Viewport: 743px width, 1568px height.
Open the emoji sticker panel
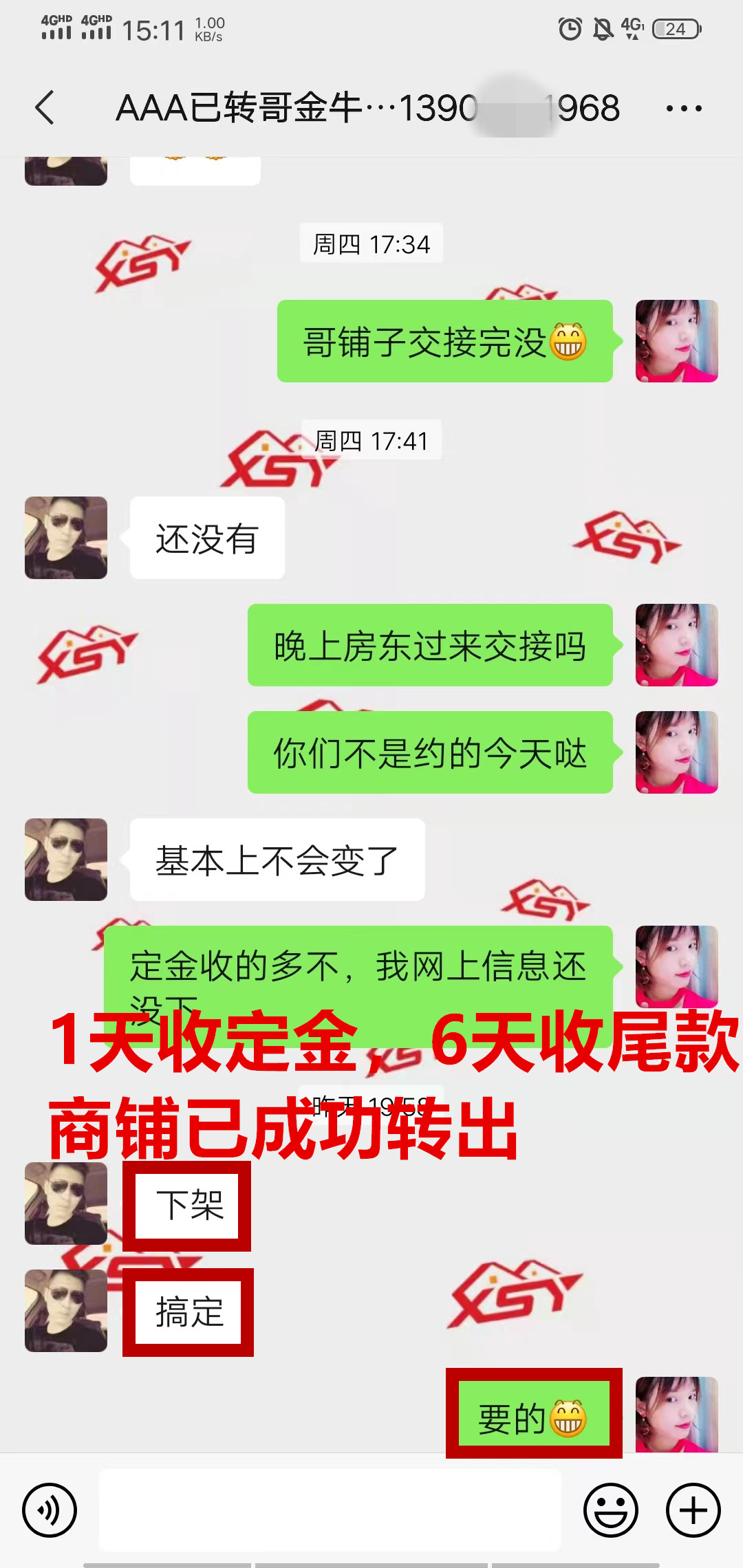[x=611, y=1510]
